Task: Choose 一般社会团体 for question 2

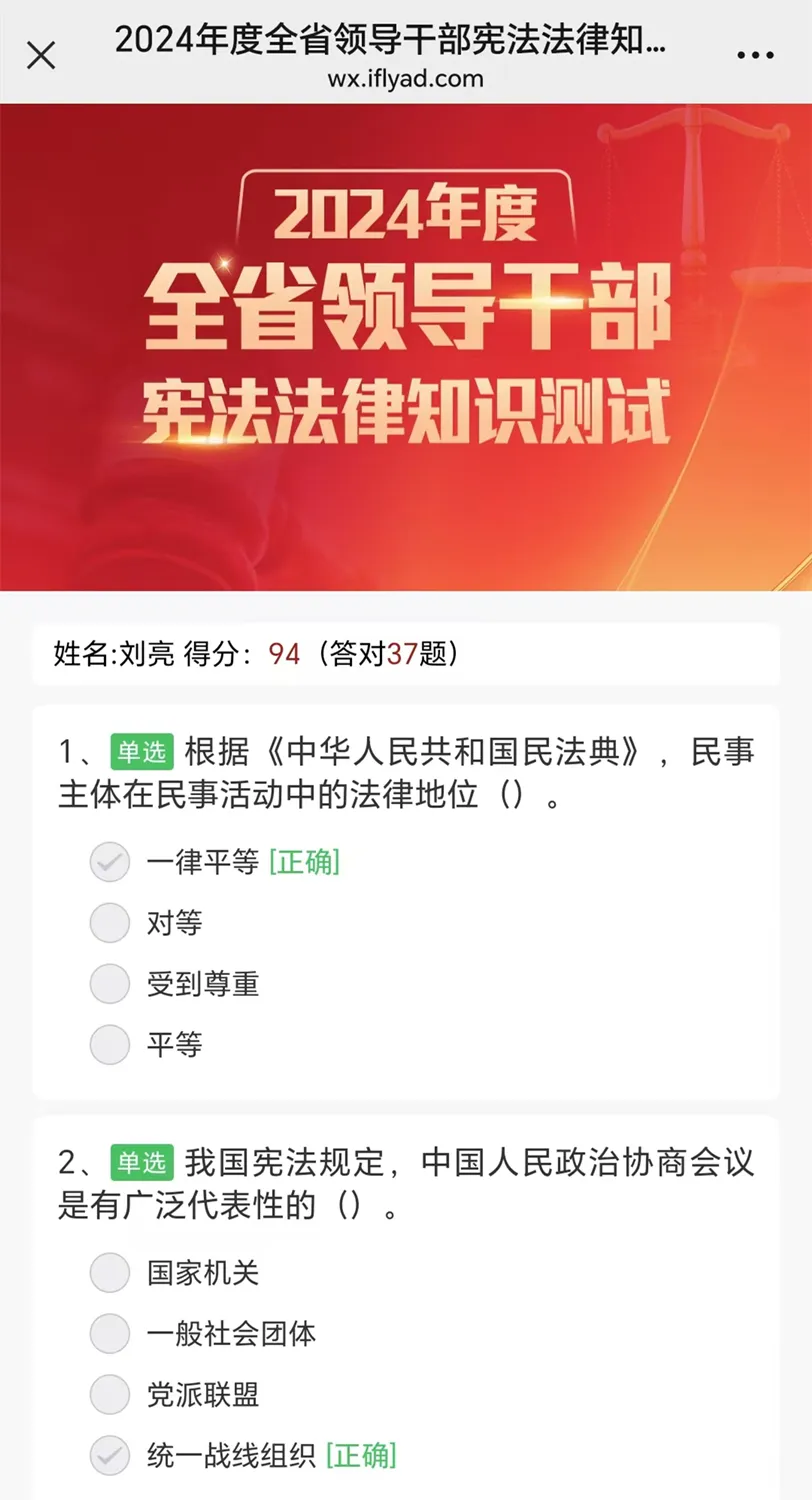Action: 110,1334
